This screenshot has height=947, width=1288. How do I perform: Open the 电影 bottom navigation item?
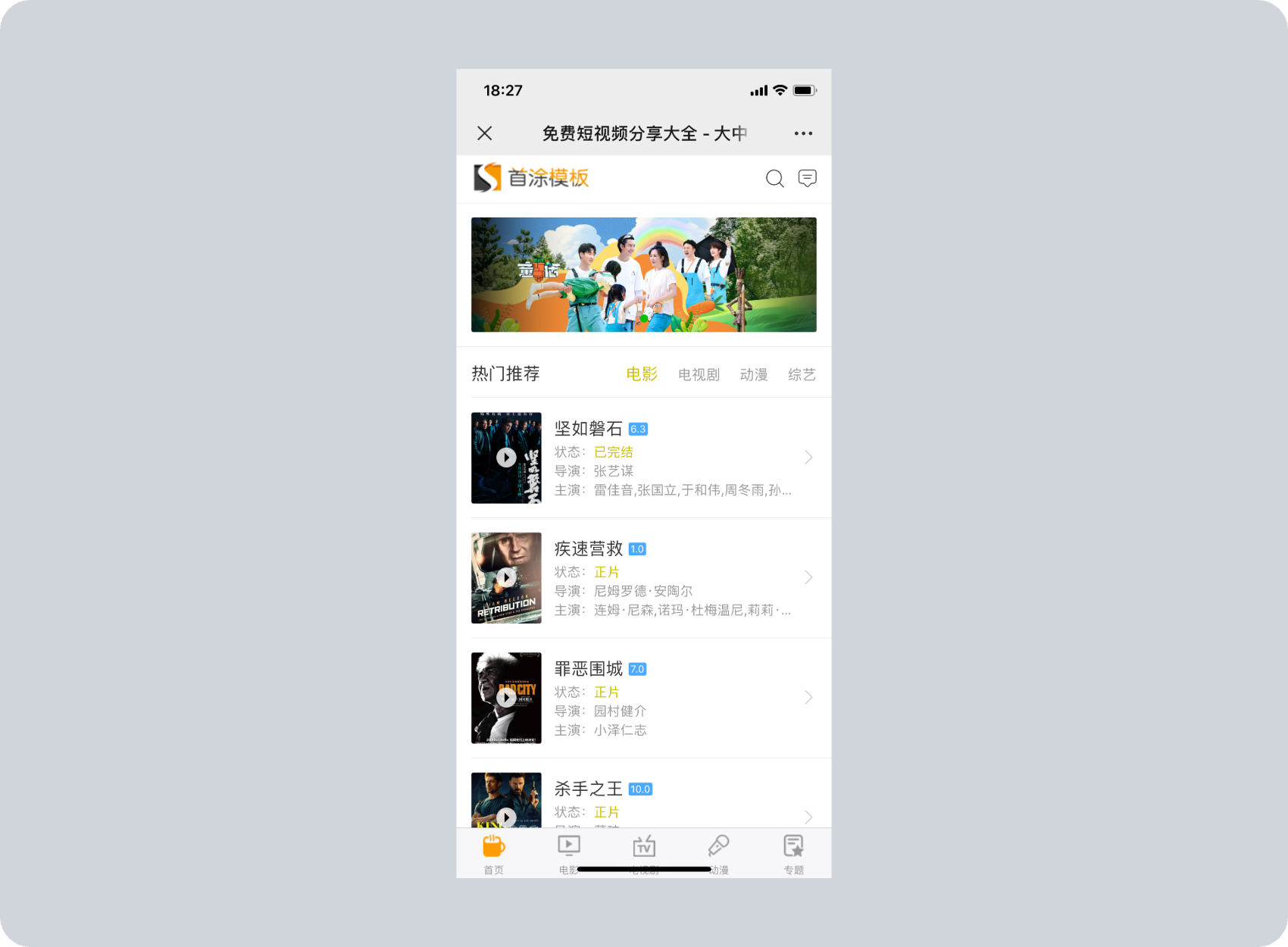pyautogui.click(x=568, y=853)
